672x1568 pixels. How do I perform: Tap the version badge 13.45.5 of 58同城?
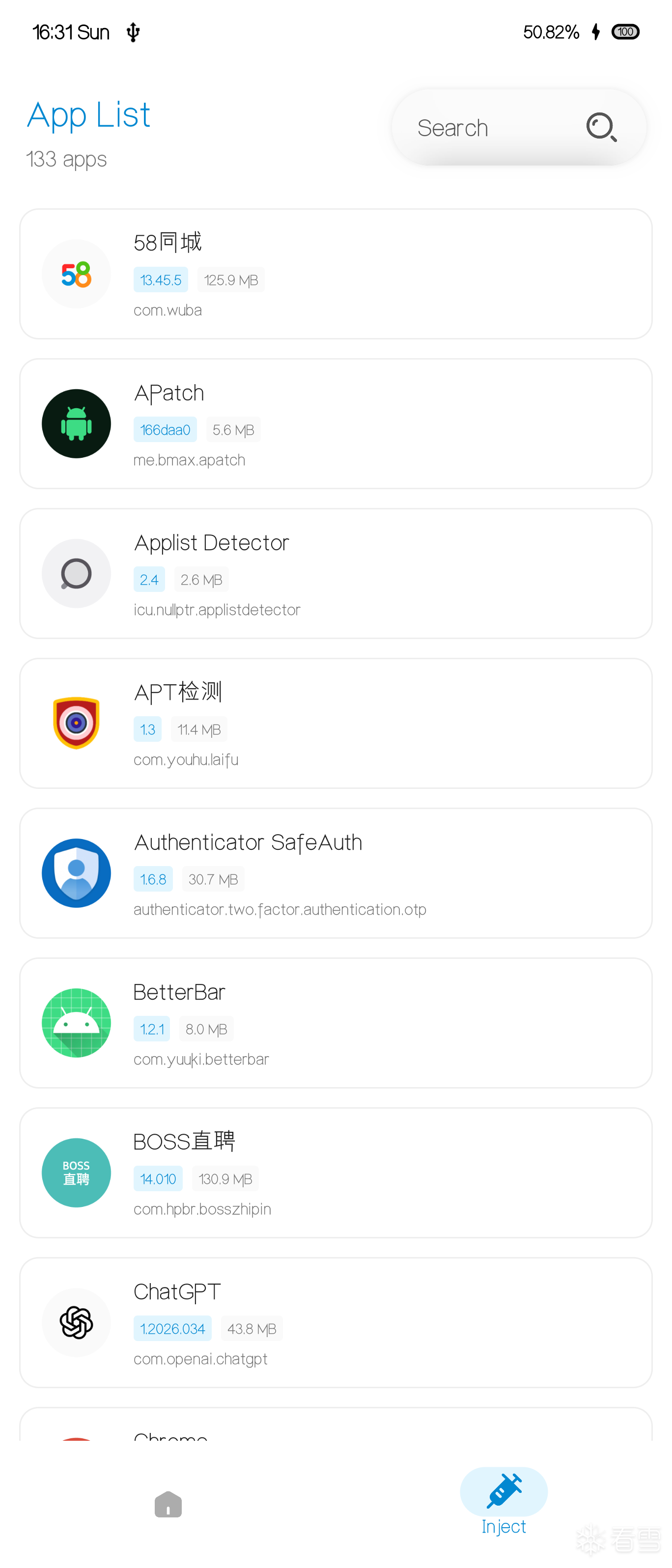click(160, 280)
